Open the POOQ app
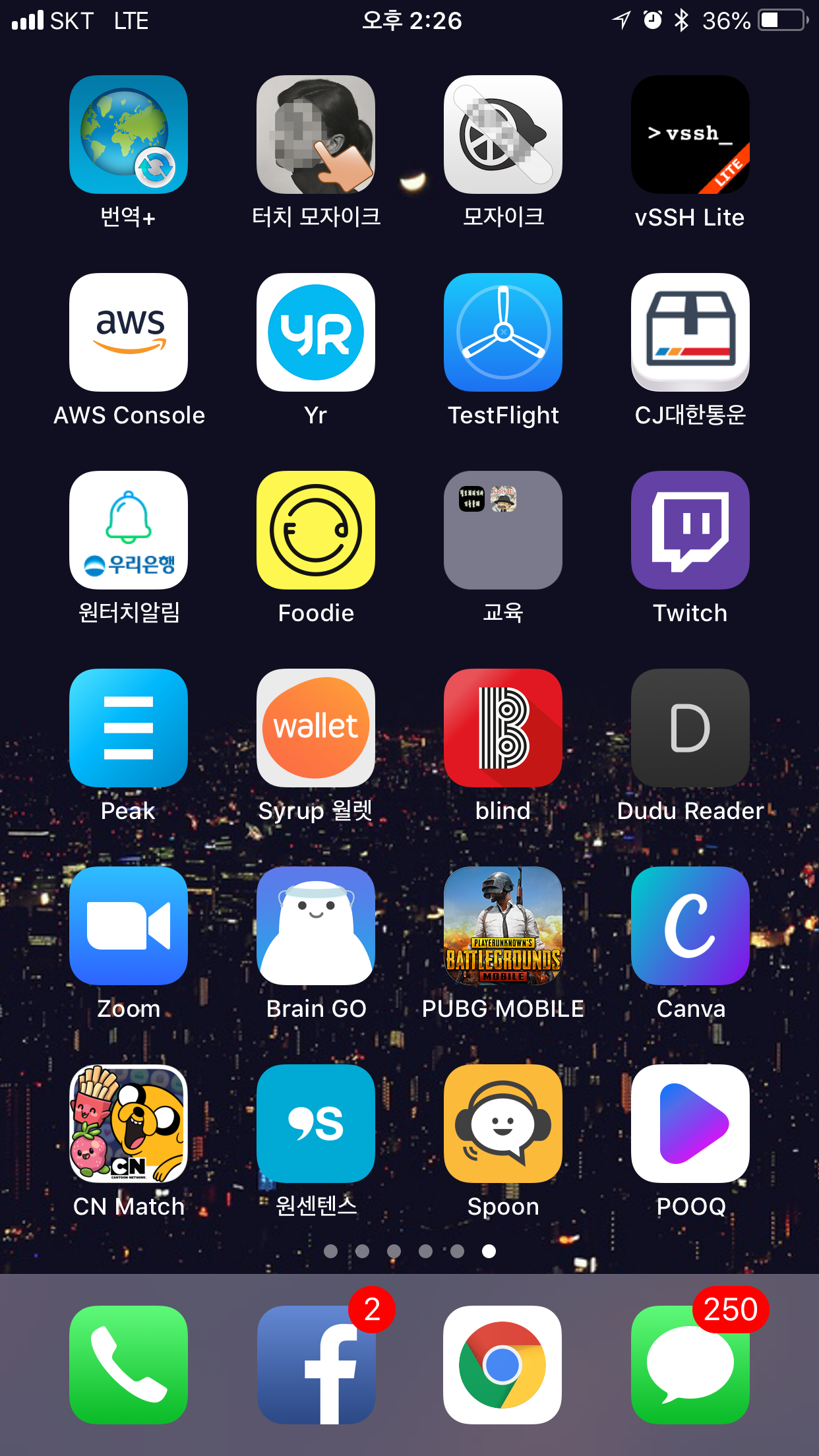The image size is (819, 1456). click(690, 1124)
